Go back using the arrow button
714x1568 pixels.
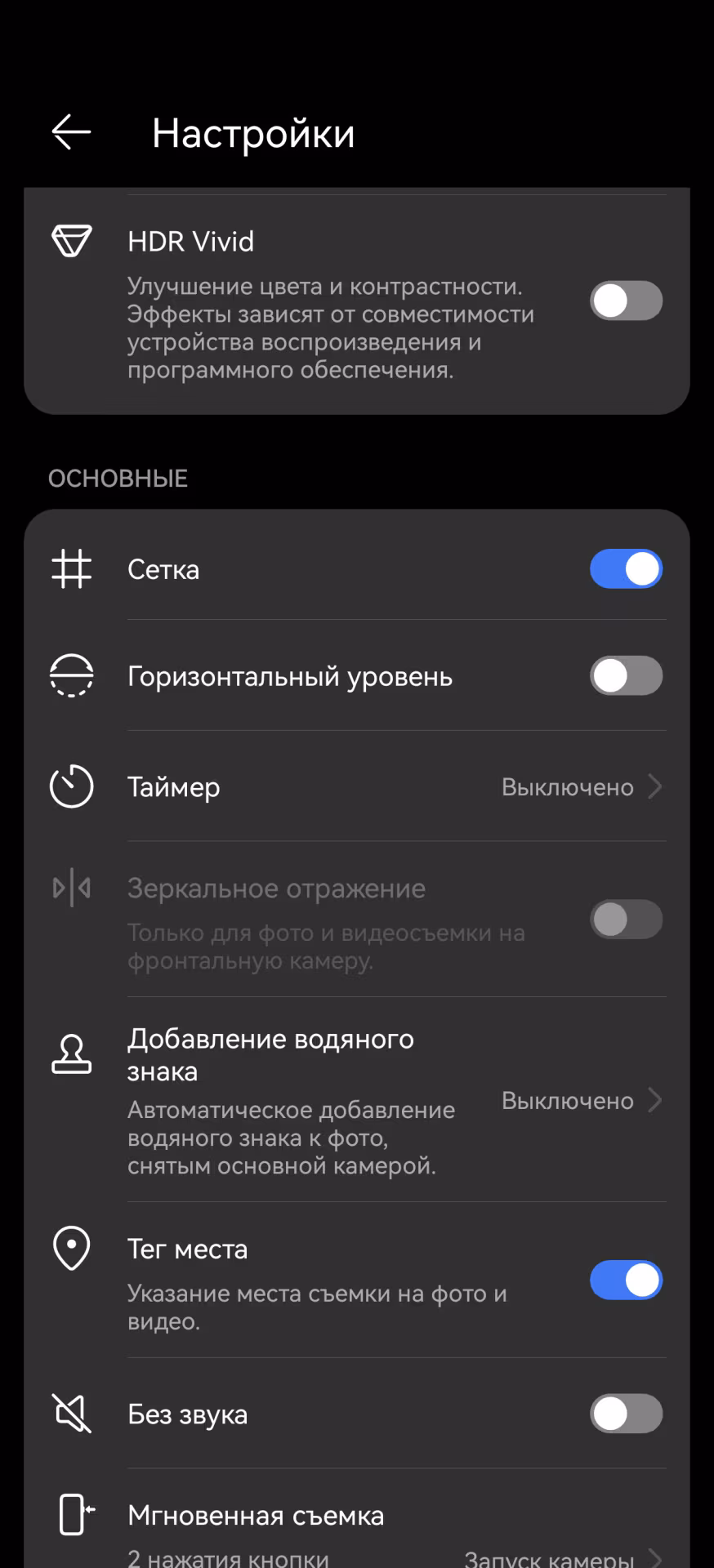[69, 132]
